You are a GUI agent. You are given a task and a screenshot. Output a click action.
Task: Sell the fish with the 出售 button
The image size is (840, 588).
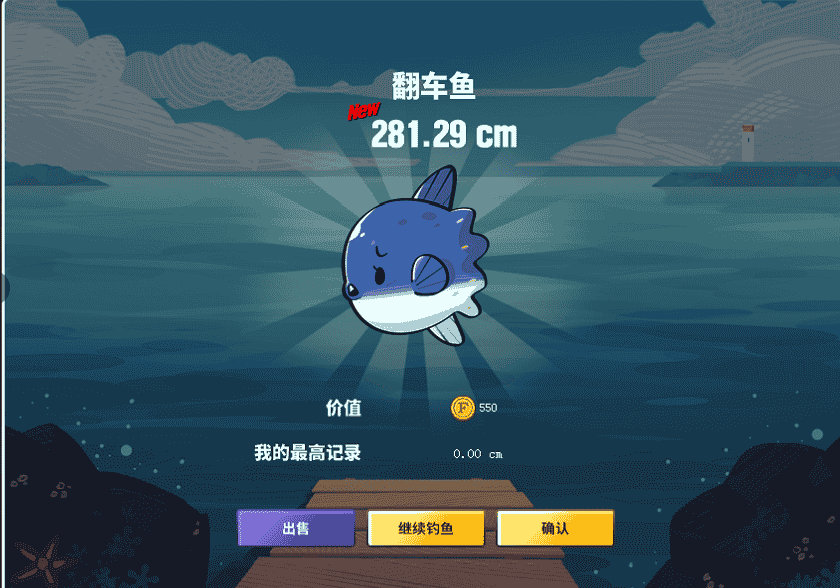pyautogui.click(x=295, y=528)
